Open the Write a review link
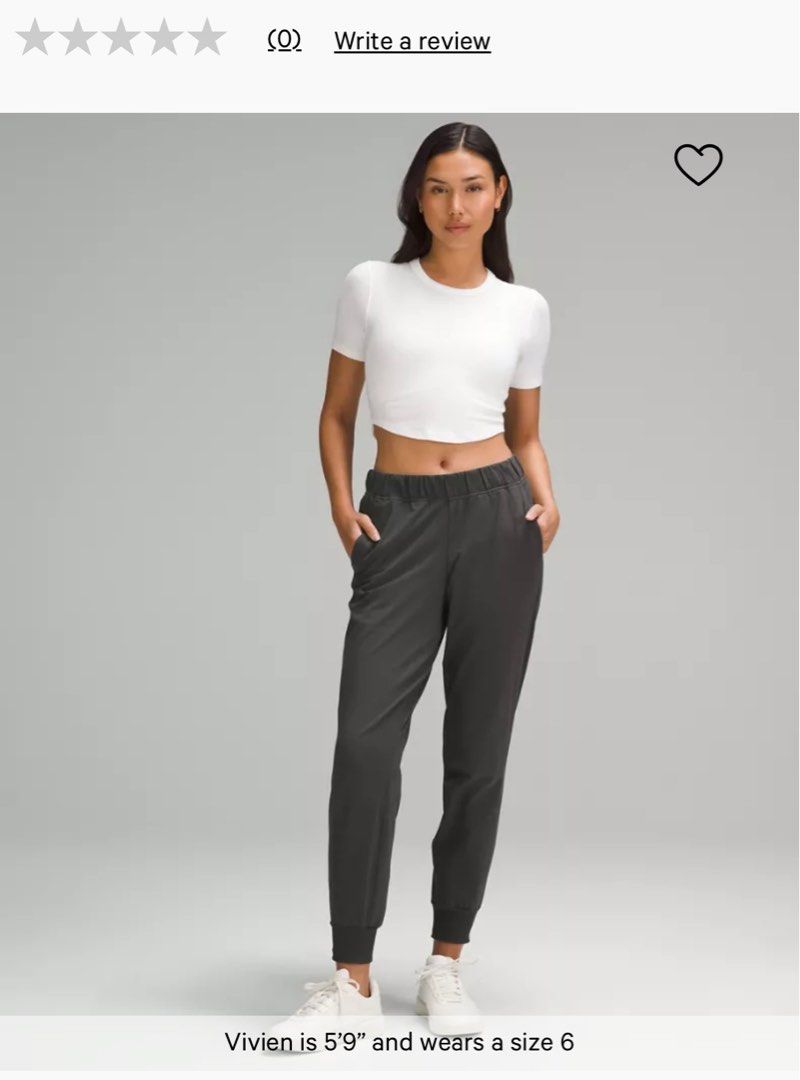The height and width of the screenshot is (1080, 800). pyautogui.click(x=412, y=41)
